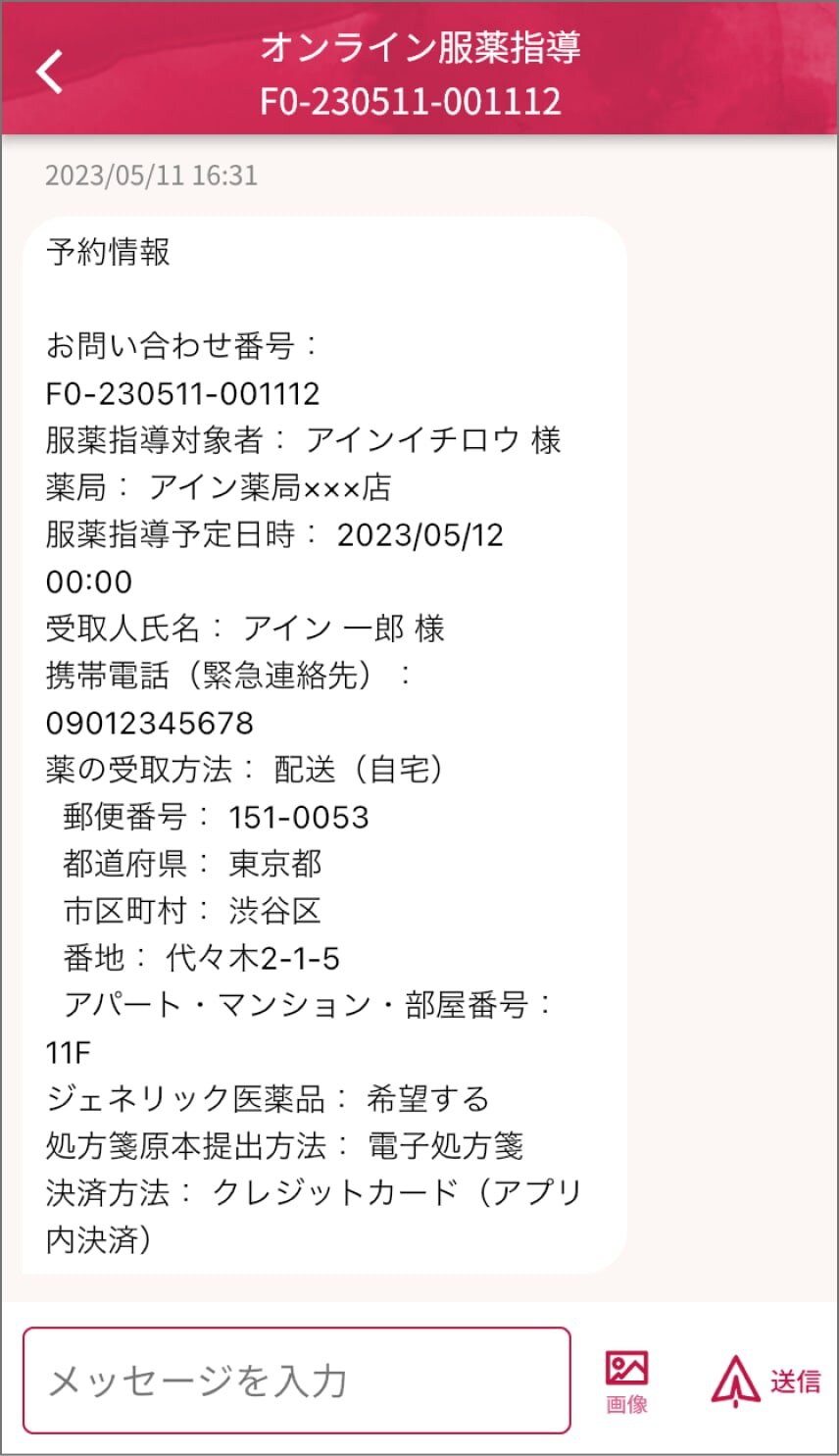The width and height of the screenshot is (839, 1456).
Task: Attach a picture with the 画像 icon
Action: 627,1381
